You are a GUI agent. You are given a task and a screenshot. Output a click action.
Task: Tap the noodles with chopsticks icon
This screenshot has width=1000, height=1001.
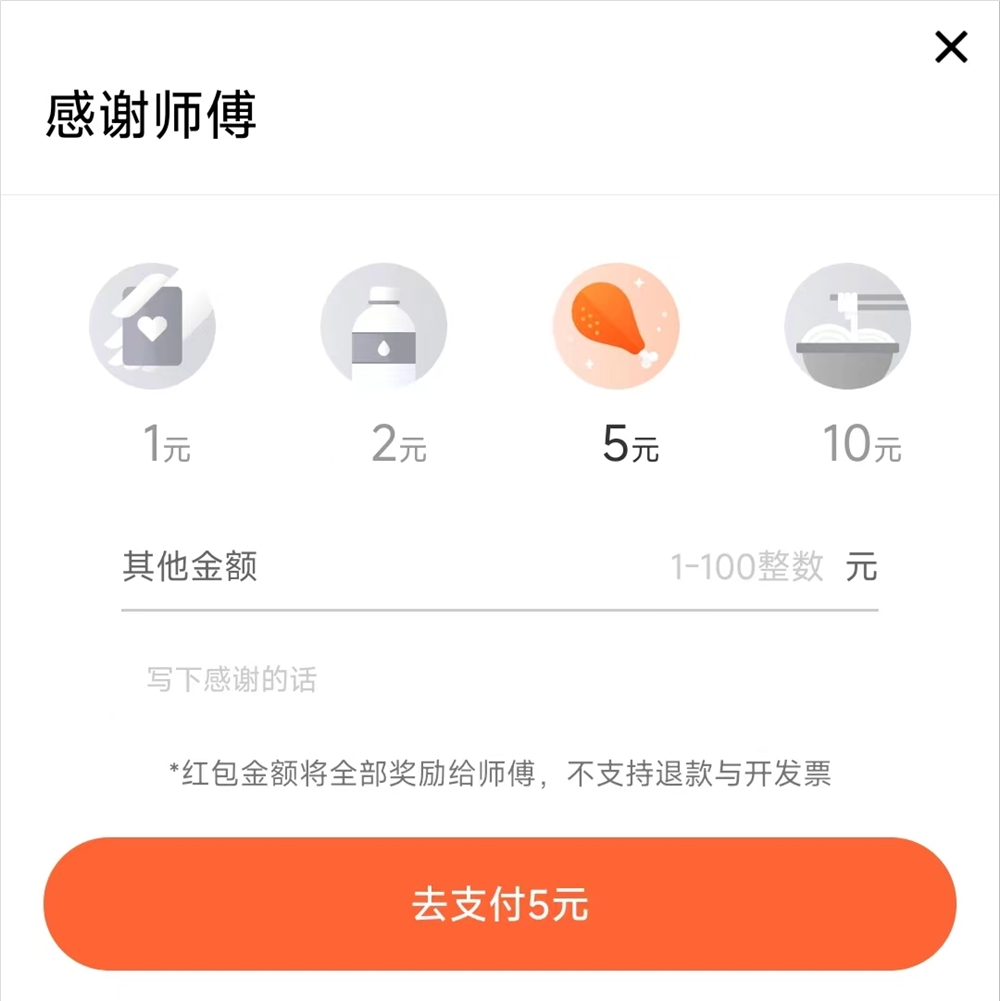click(848, 325)
